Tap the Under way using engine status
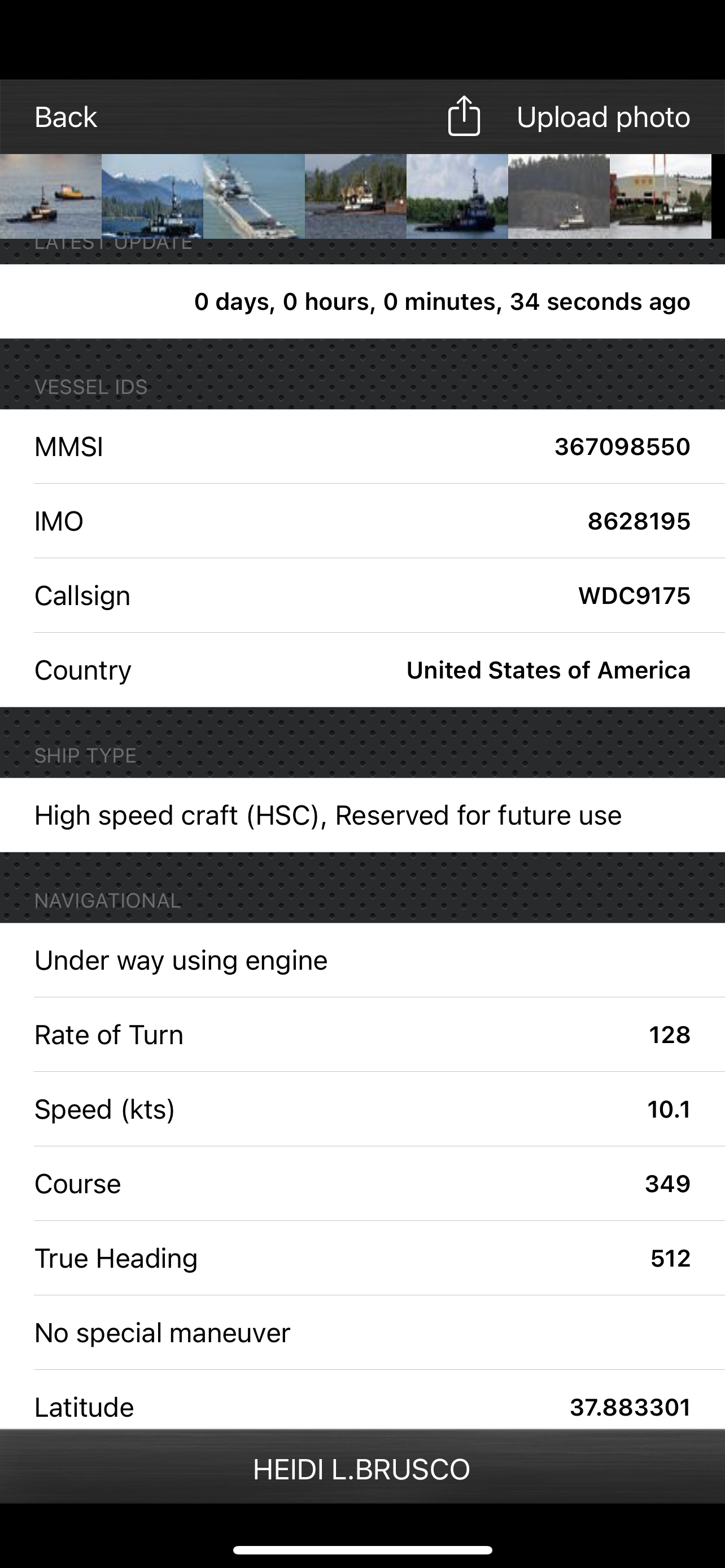 362,960
